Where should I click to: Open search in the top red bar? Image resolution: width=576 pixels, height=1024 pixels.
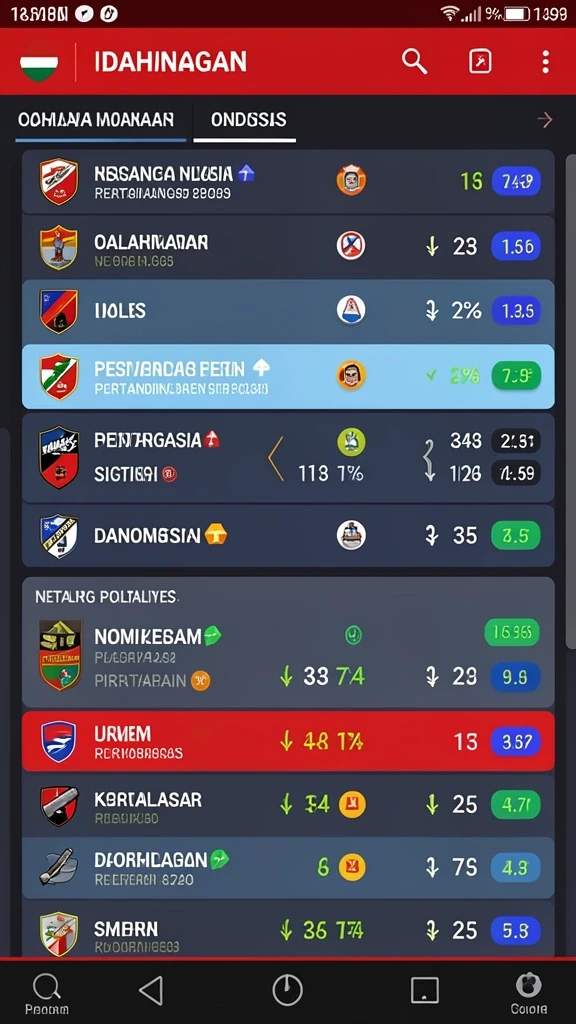coord(414,62)
